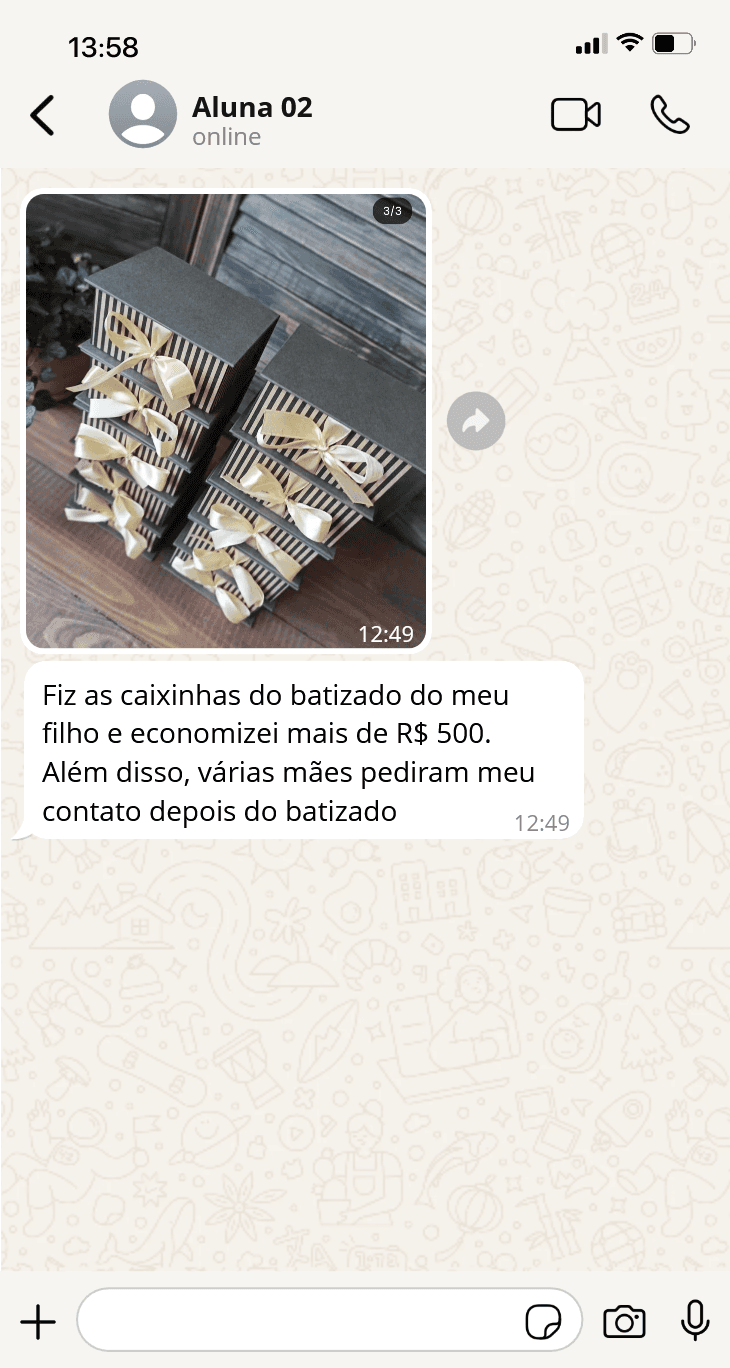730x1368 pixels.
Task: View Aluna 02's contact info
Action: [252, 108]
